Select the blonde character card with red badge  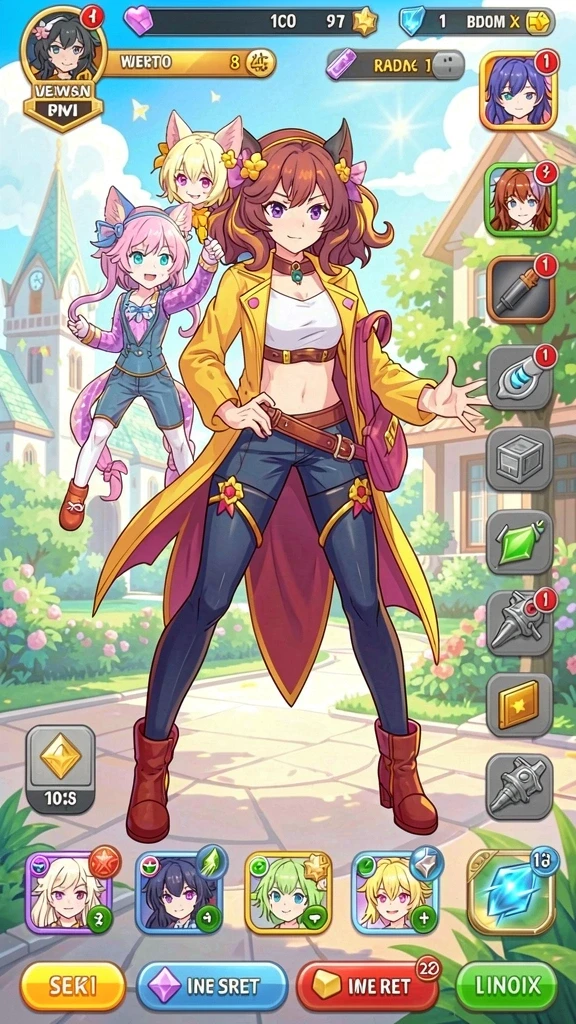coord(69,892)
